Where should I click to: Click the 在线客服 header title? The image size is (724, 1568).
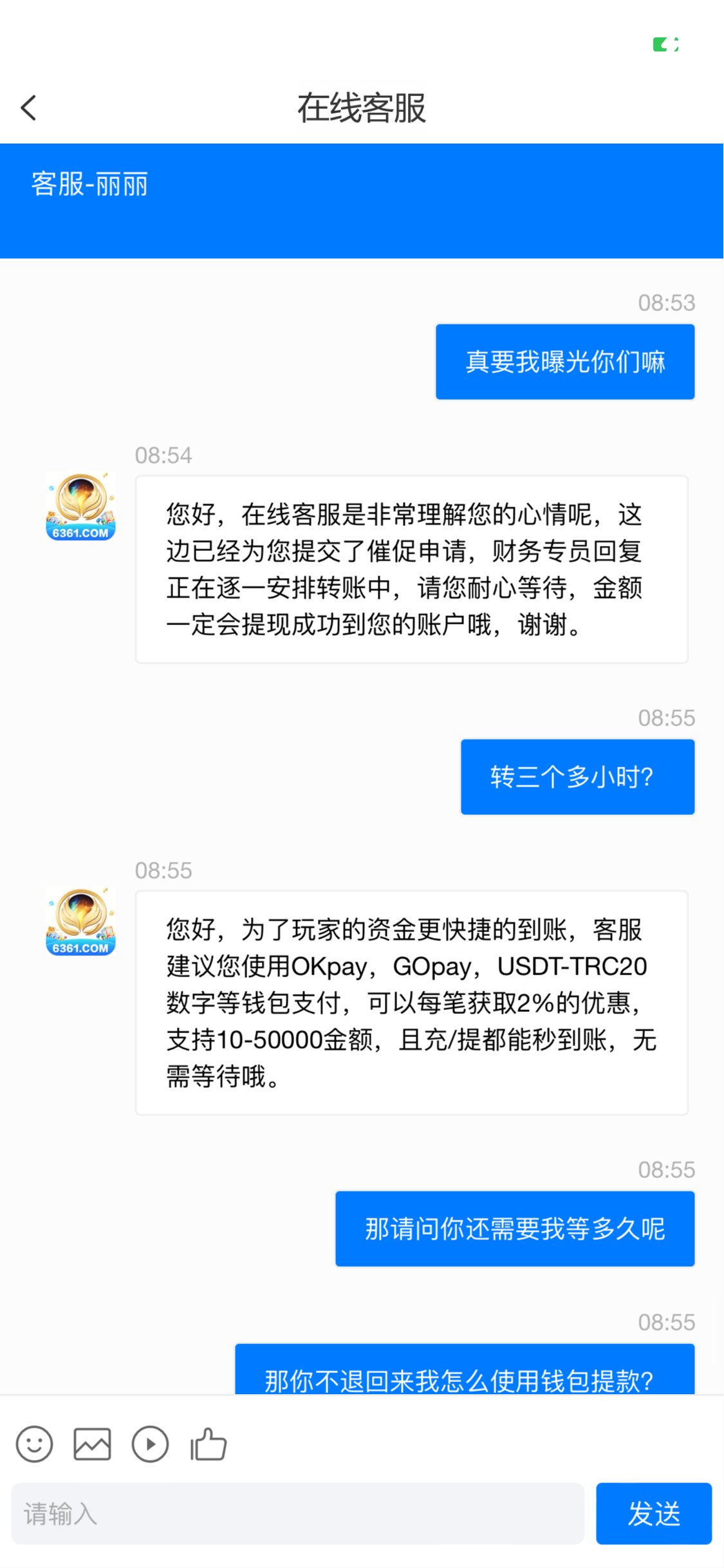tap(362, 108)
